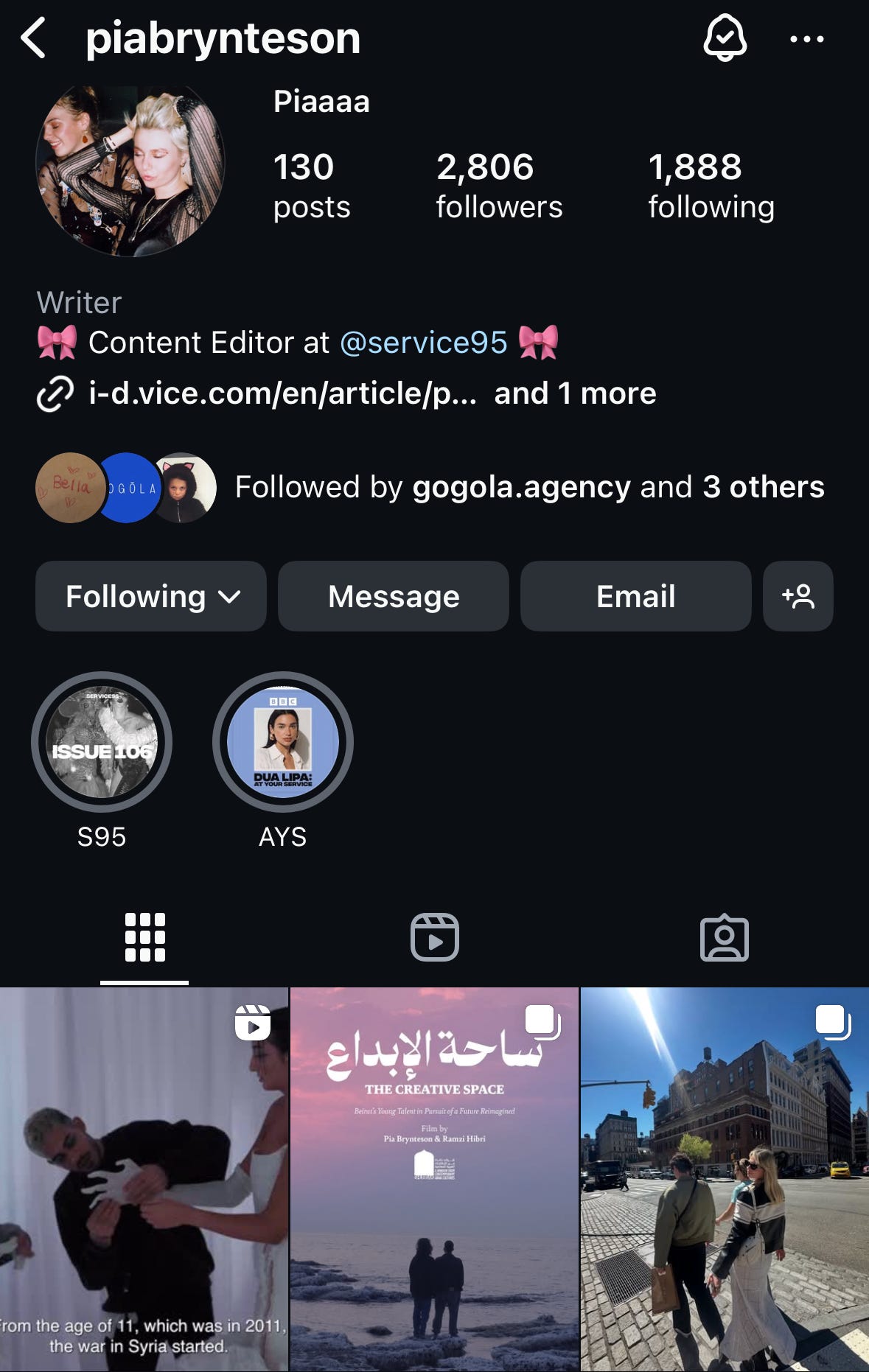Open the S95 story highlight
The width and height of the screenshot is (869, 1372).
[x=102, y=743]
